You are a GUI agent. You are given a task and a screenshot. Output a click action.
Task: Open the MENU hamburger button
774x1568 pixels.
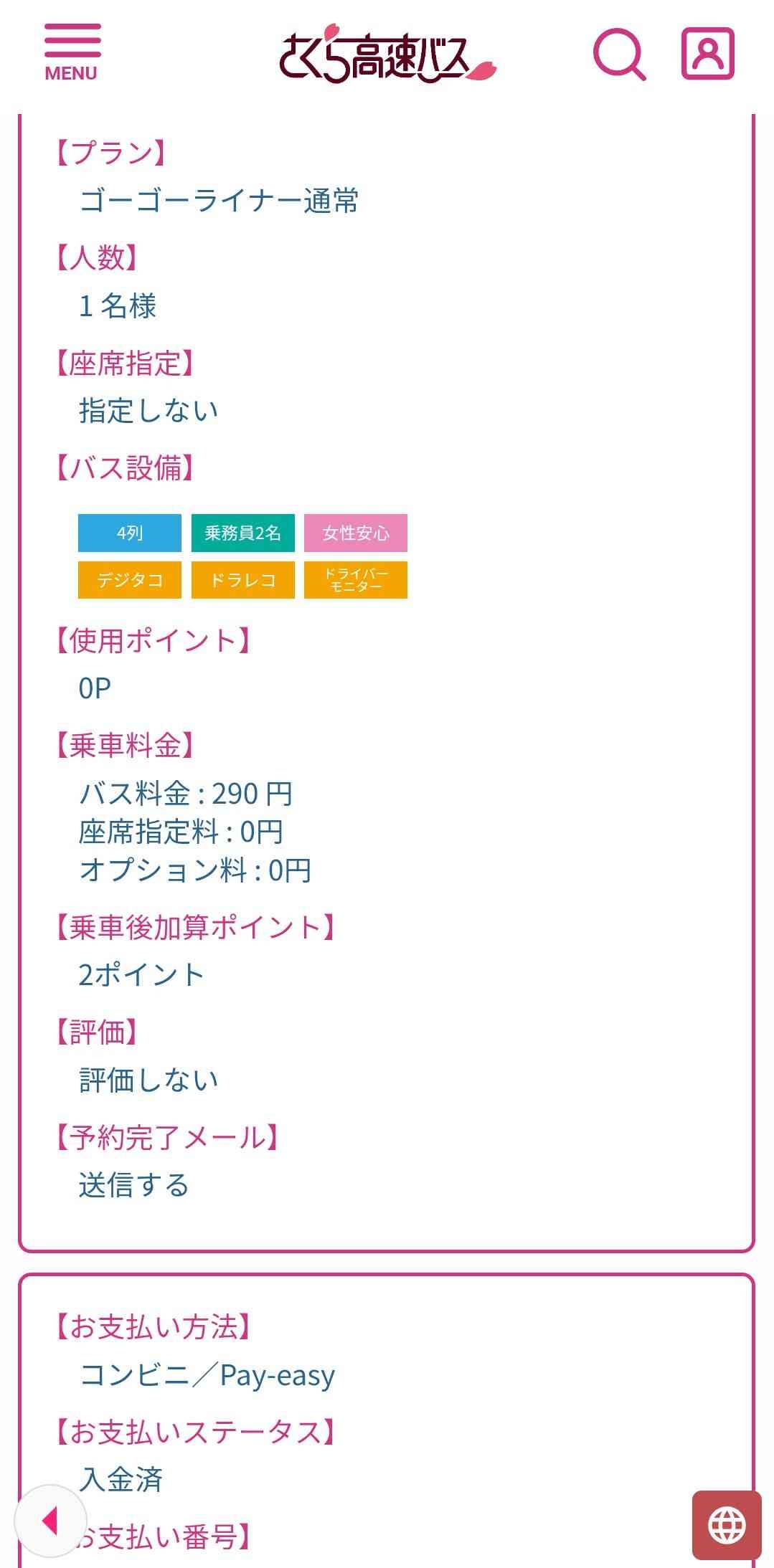pyautogui.click(x=72, y=52)
